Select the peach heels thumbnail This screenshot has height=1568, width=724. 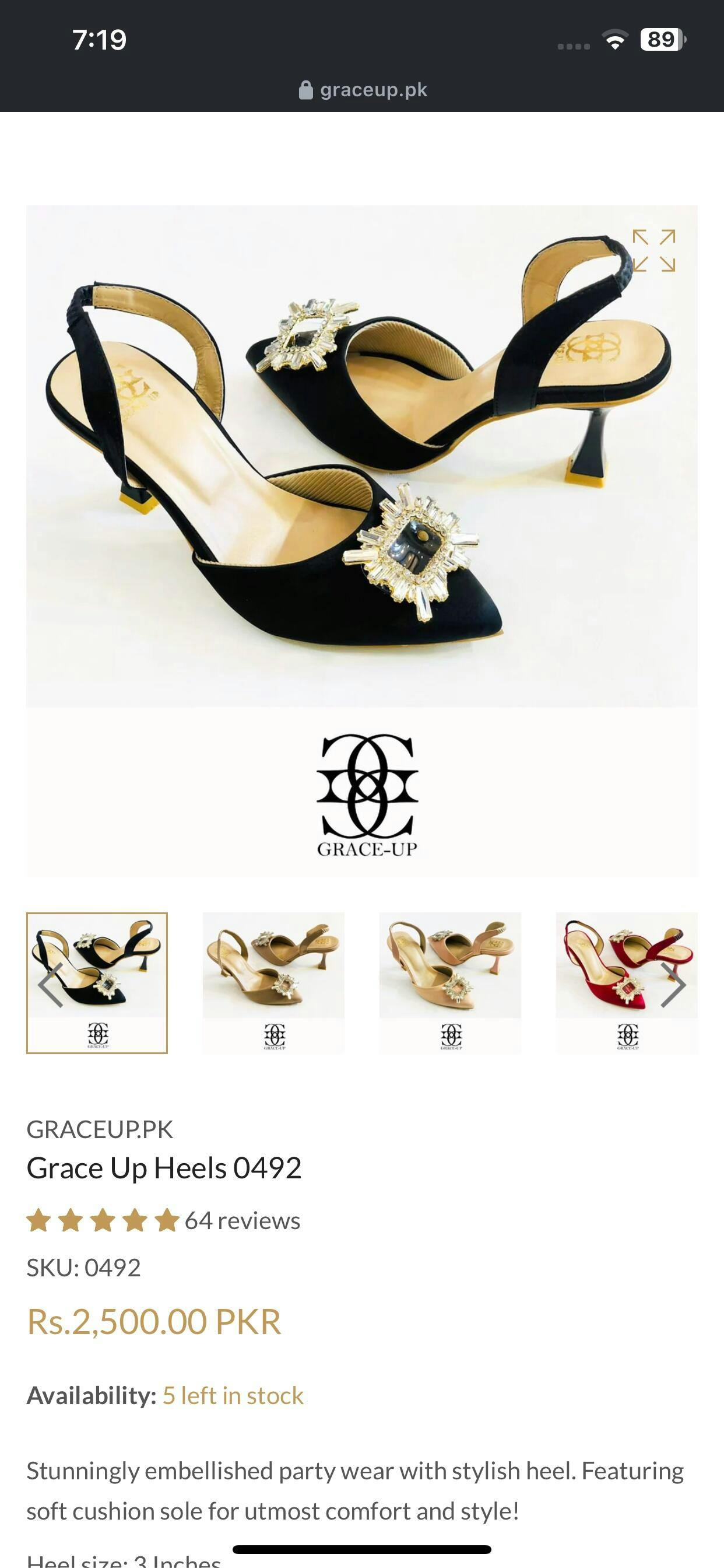(x=450, y=982)
